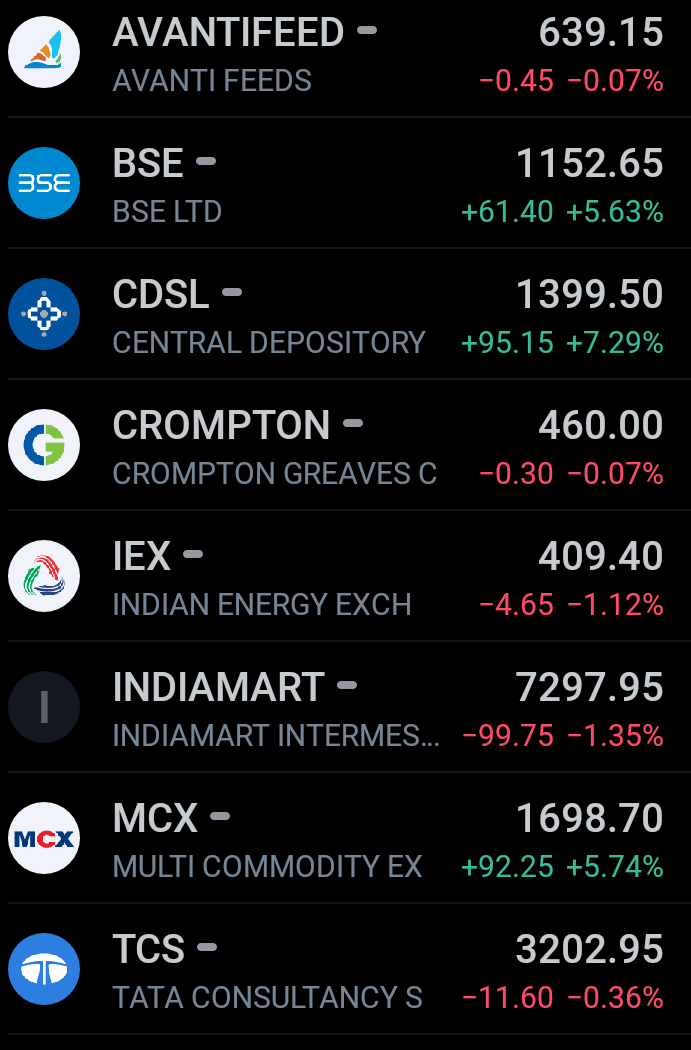Select the BSE LTD stock row
Screen dimensions: 691x1050
tap(345, 186)
